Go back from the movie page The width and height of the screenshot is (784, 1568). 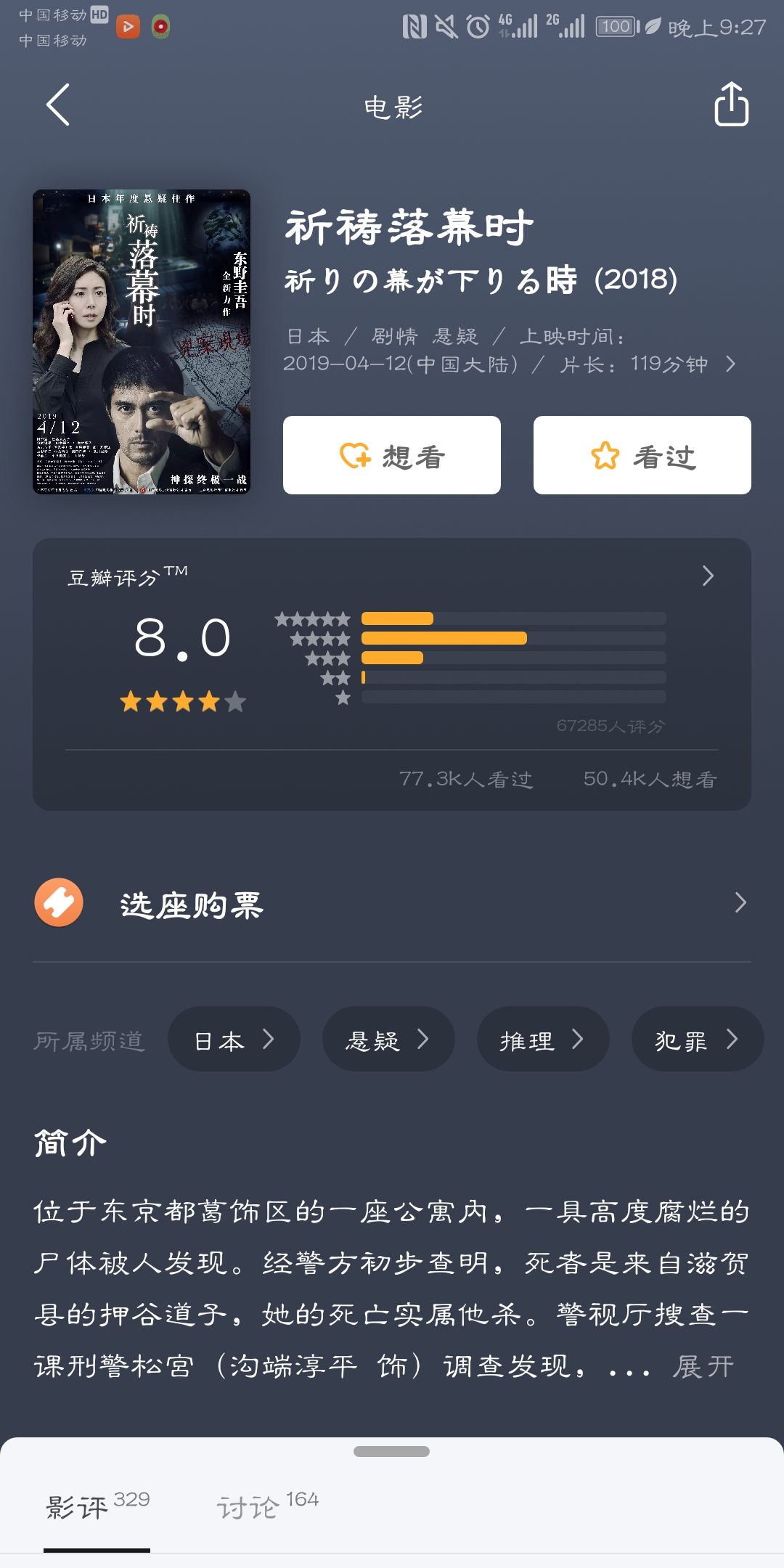tap(58, 105)
